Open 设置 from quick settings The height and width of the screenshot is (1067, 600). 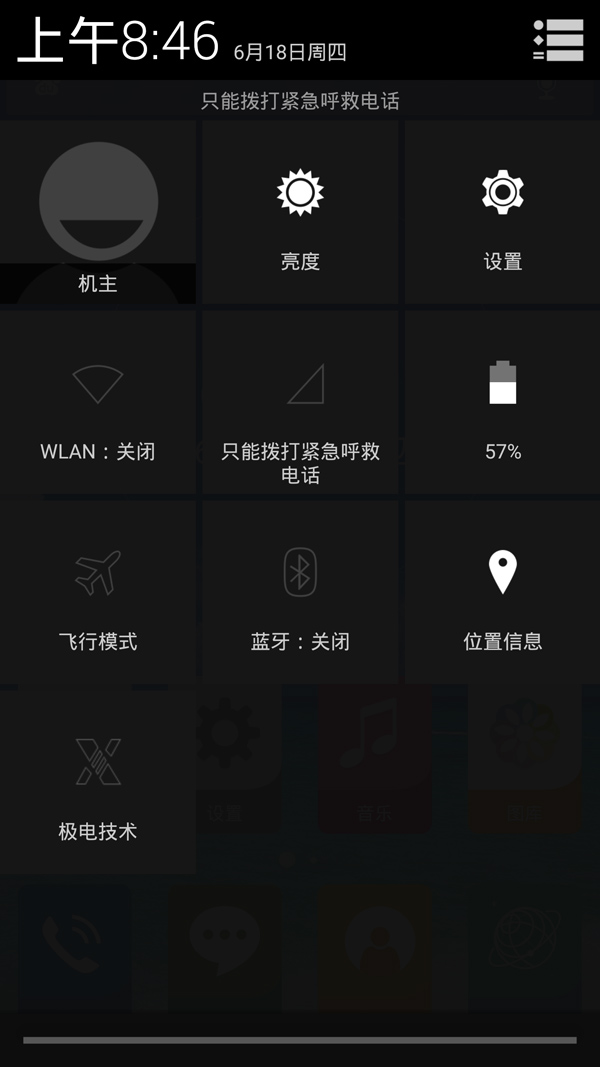click(503, 212)
